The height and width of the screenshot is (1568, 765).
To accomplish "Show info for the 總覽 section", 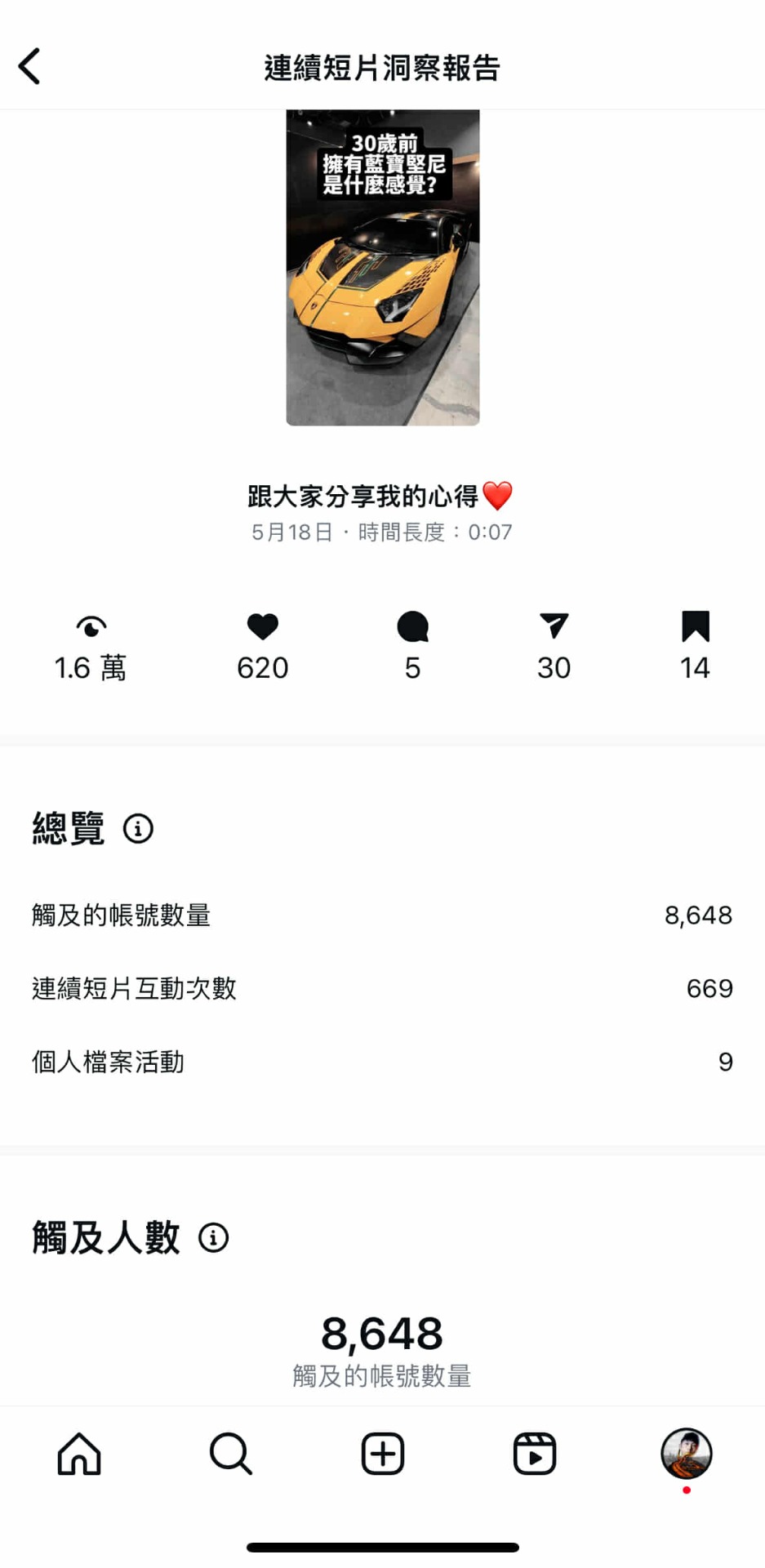I will point(138,828).
